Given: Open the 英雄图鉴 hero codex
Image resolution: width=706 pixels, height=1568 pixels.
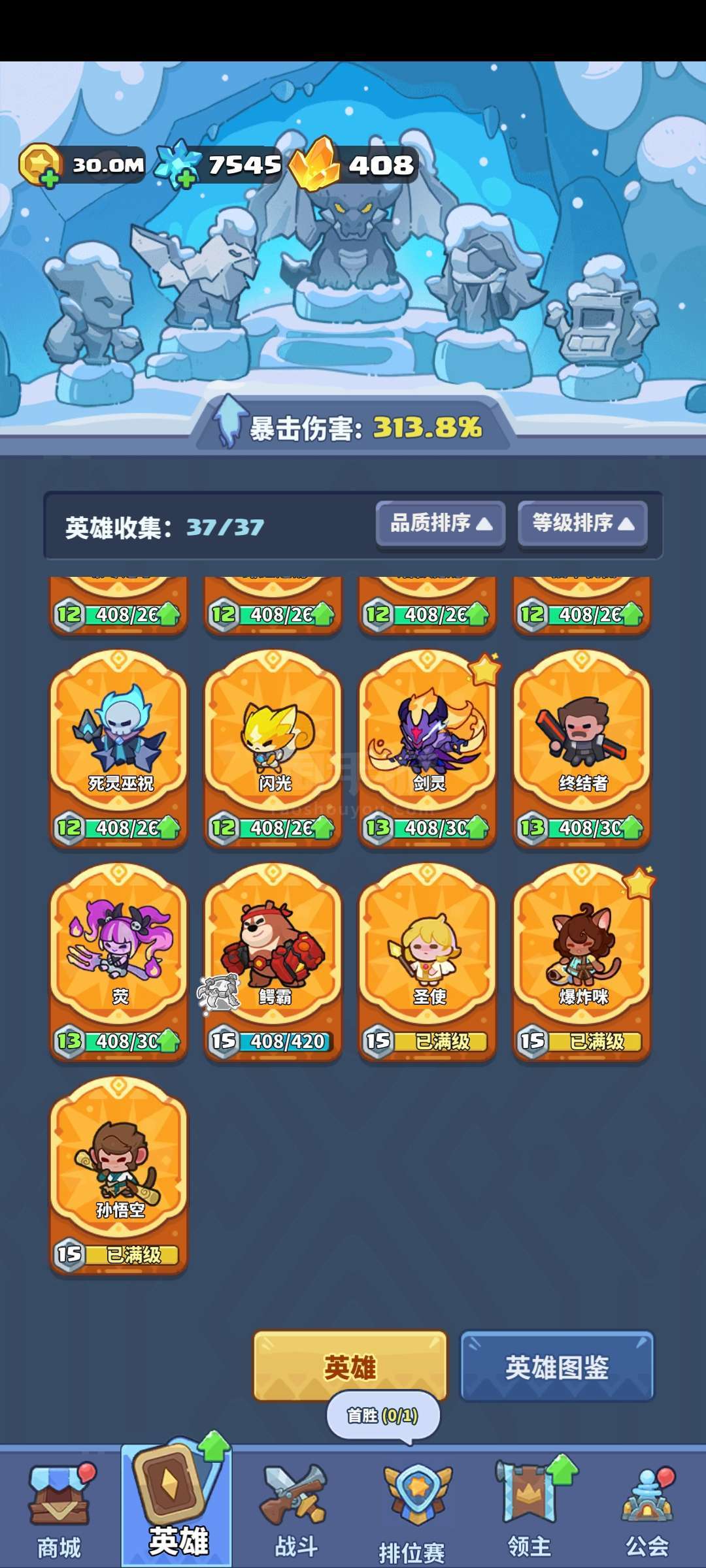Looking at the screenshot, I should (557, 1366).
